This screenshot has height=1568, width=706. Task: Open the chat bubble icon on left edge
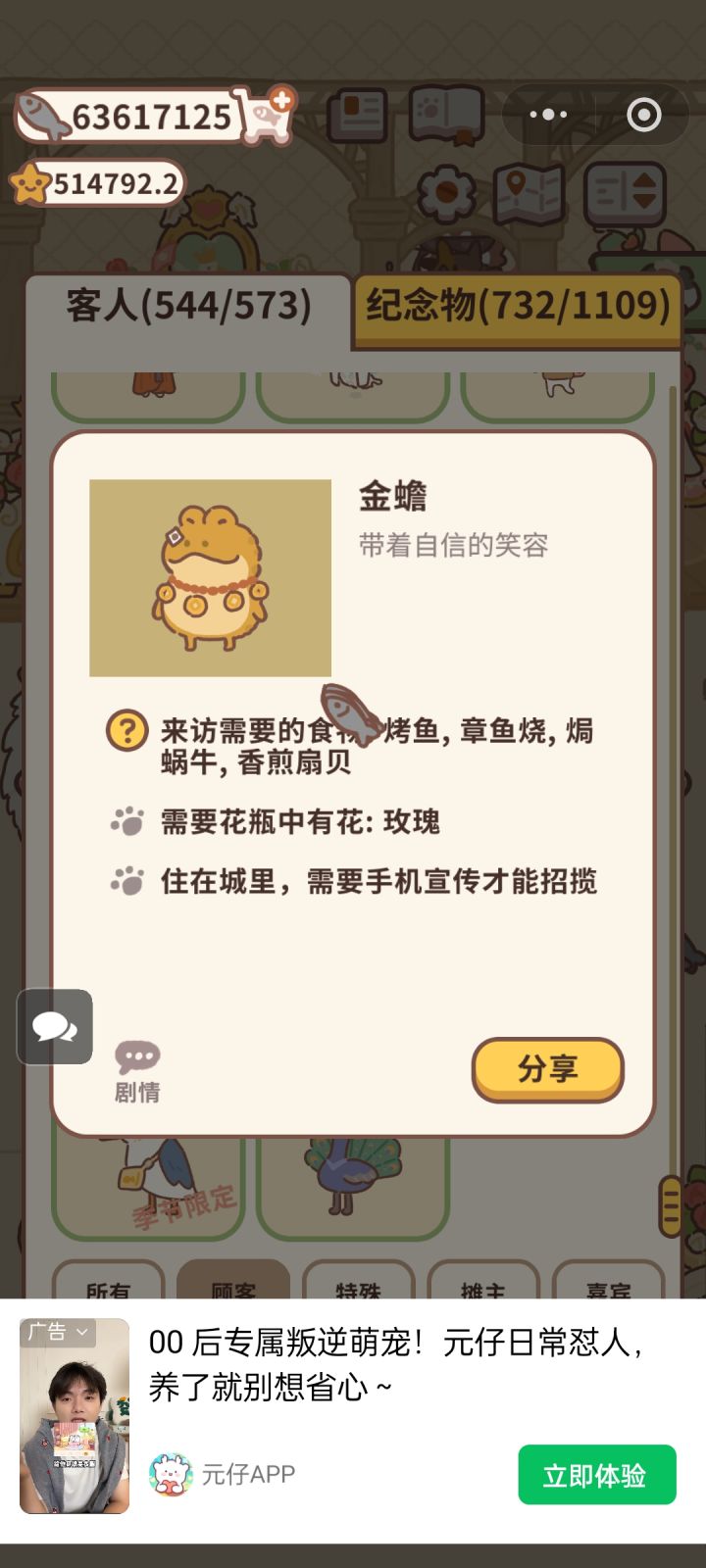pos(54,1026)
